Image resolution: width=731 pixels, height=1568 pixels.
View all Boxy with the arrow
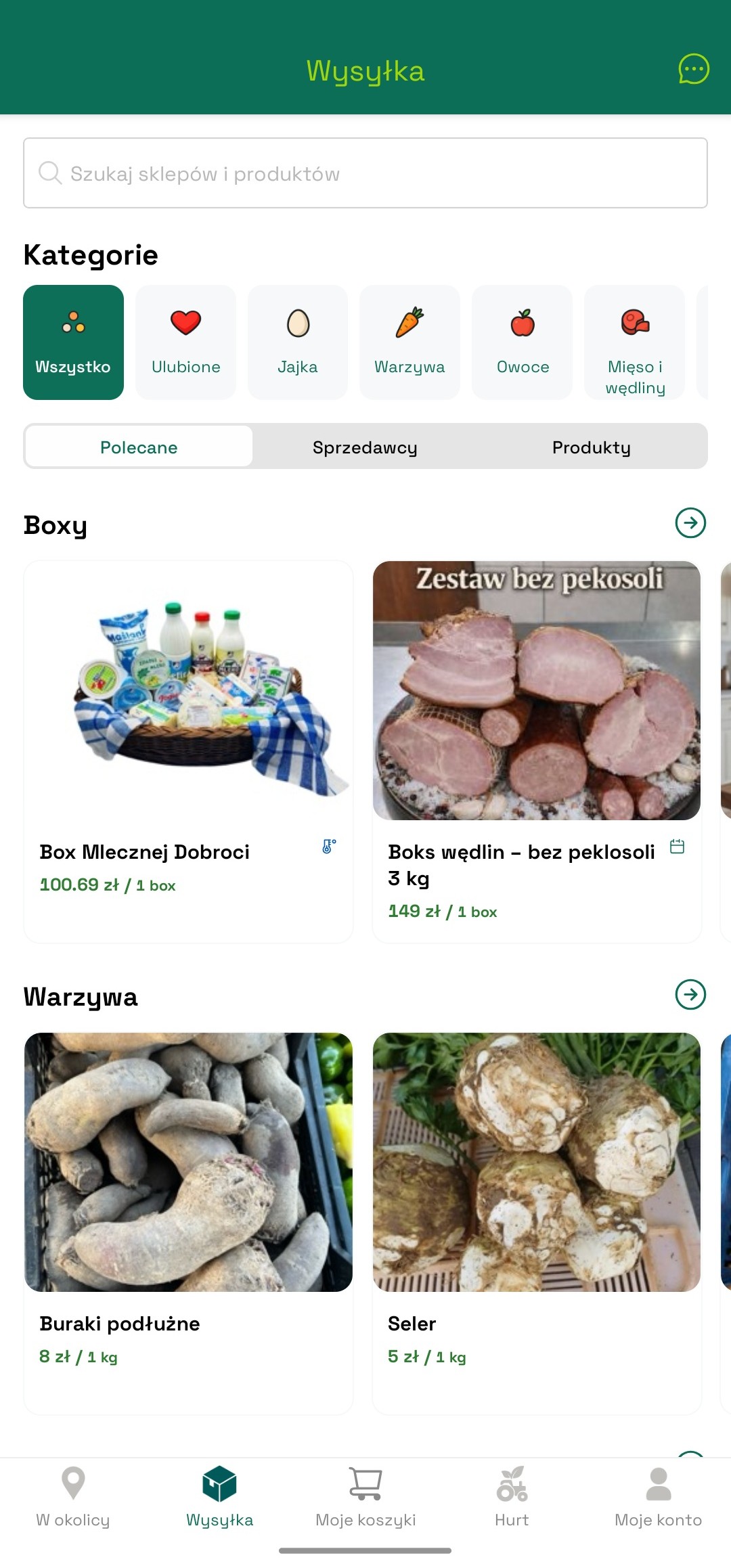[x=690, y=523]
